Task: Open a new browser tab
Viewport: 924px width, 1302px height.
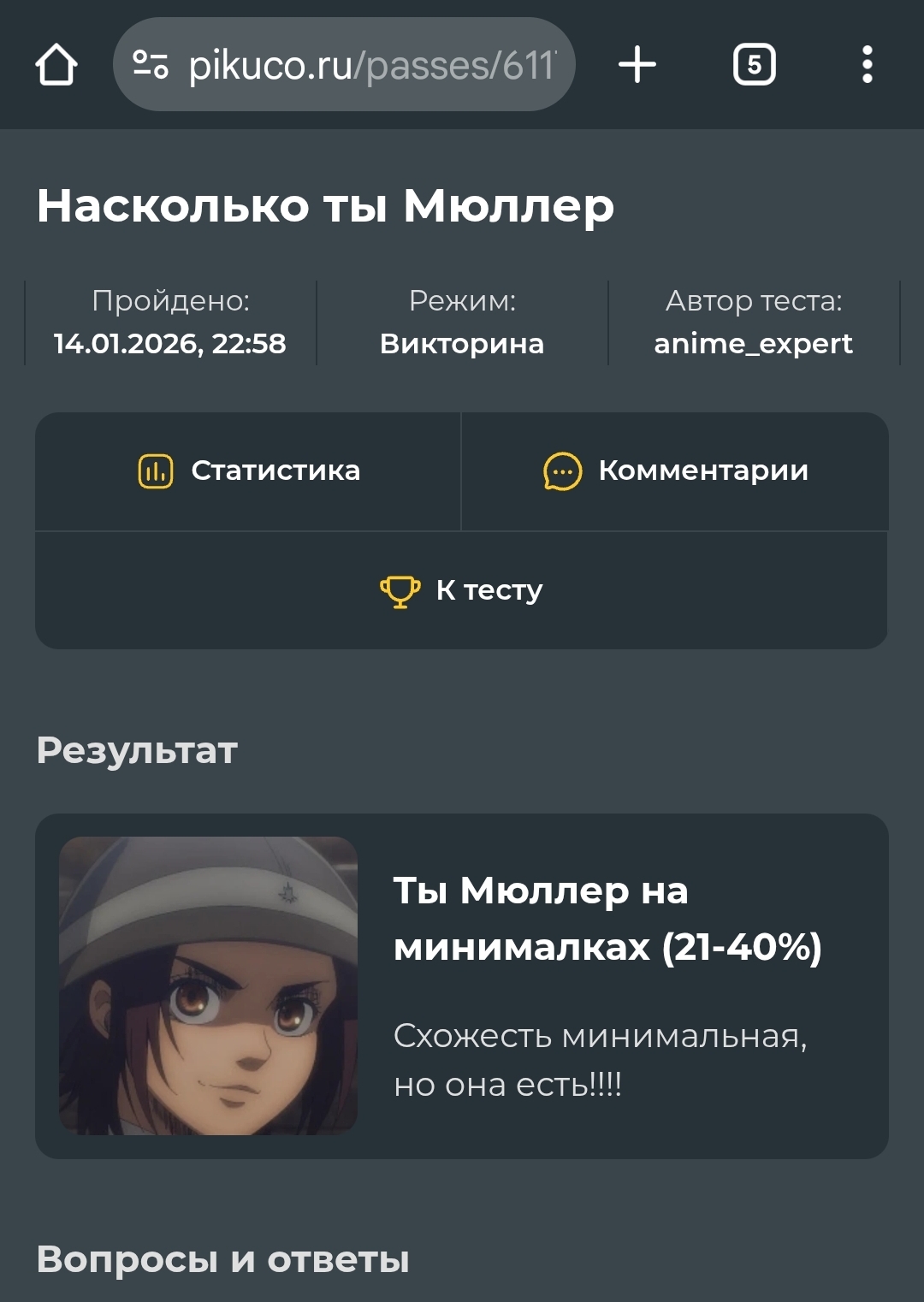Action: click(637, 65)
